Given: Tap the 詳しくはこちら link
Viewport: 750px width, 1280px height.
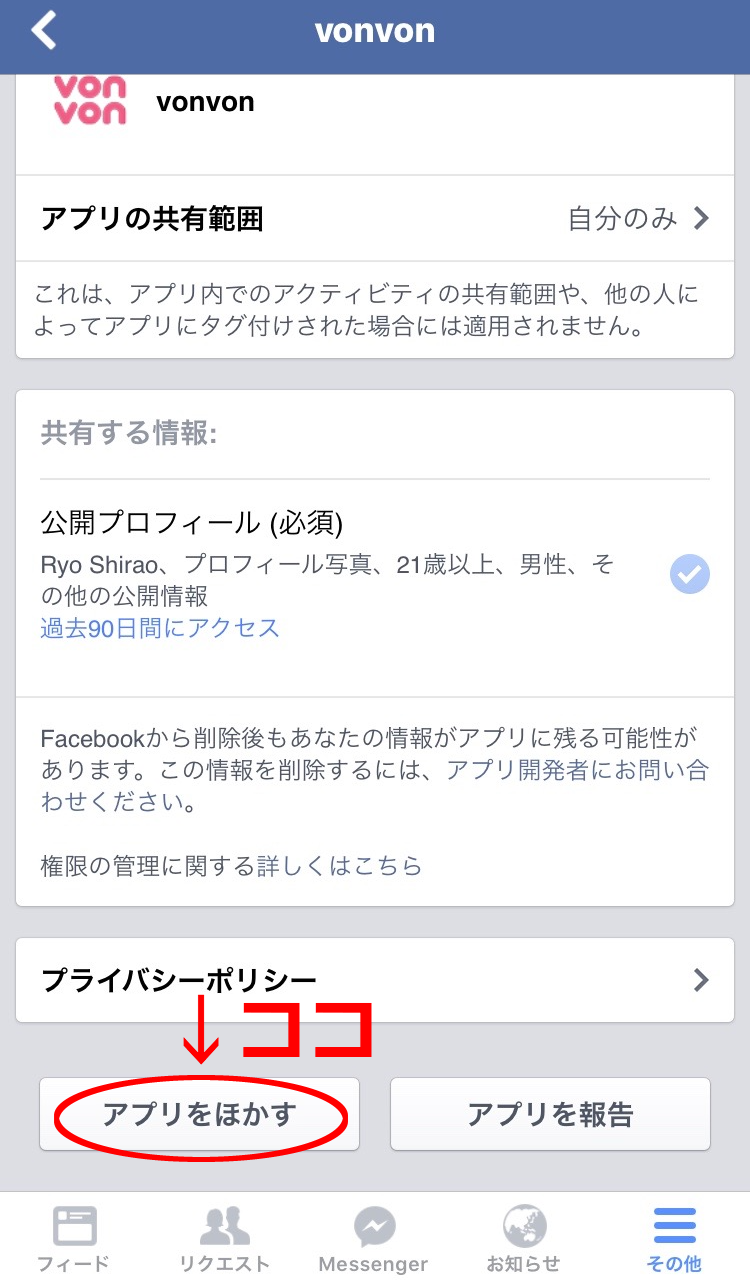Looking at the screenshot, I should [340, 865].
